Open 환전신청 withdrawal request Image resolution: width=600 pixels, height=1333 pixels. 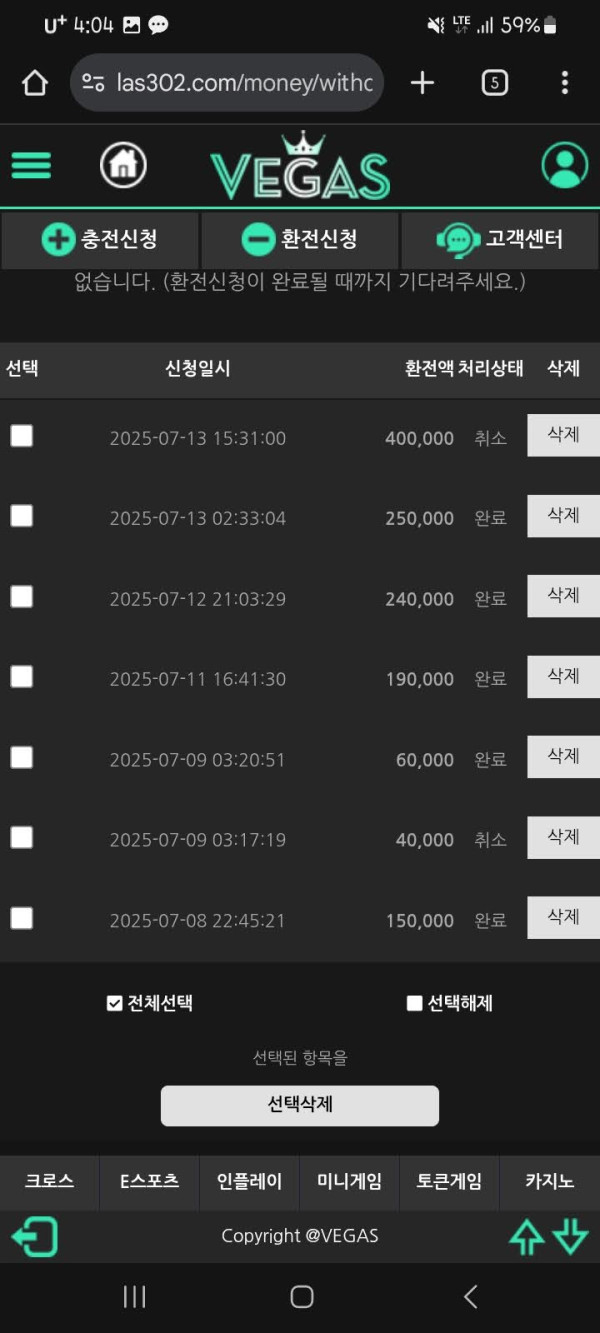pos(300,240)
